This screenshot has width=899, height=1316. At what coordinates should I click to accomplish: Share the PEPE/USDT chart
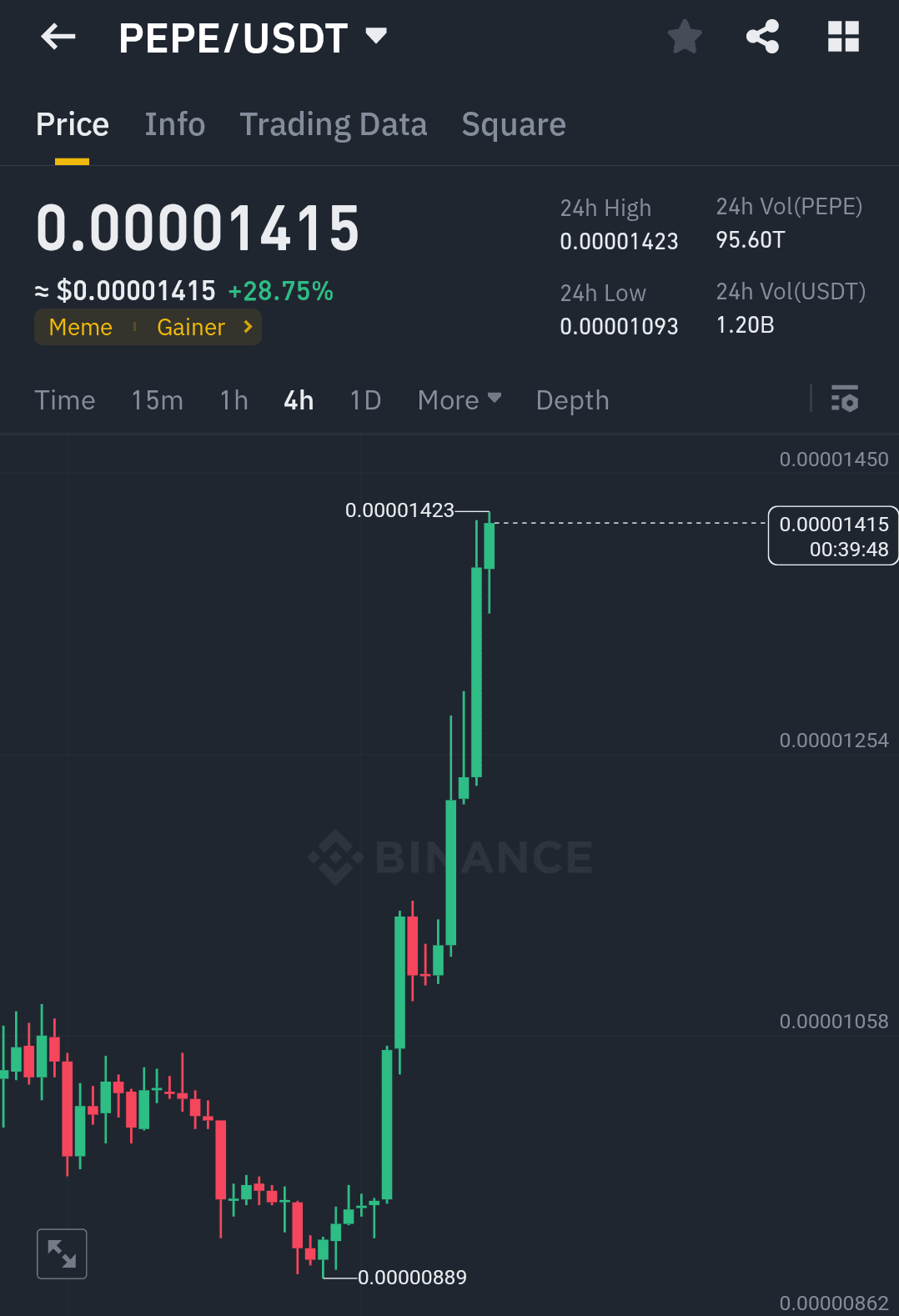coord(762,36)
